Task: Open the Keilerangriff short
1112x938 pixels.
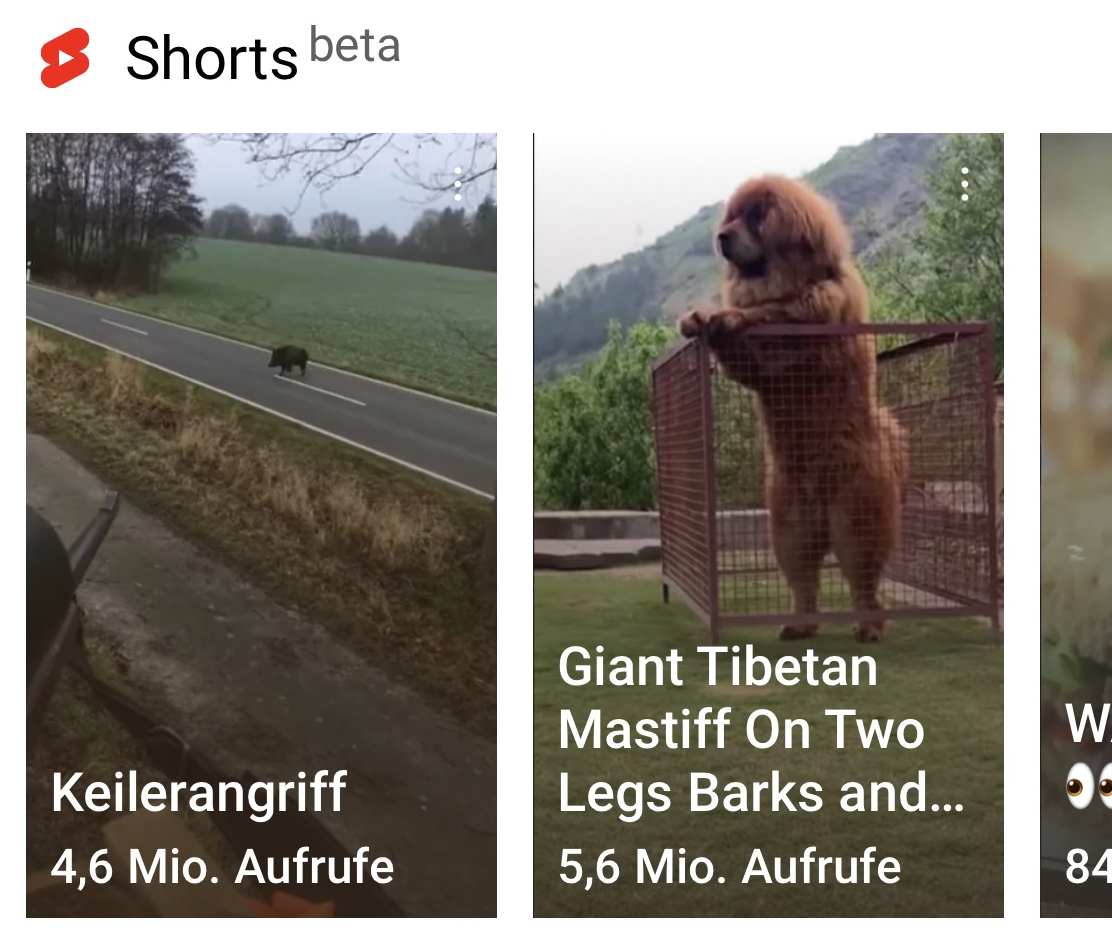Action: point(261,525)
